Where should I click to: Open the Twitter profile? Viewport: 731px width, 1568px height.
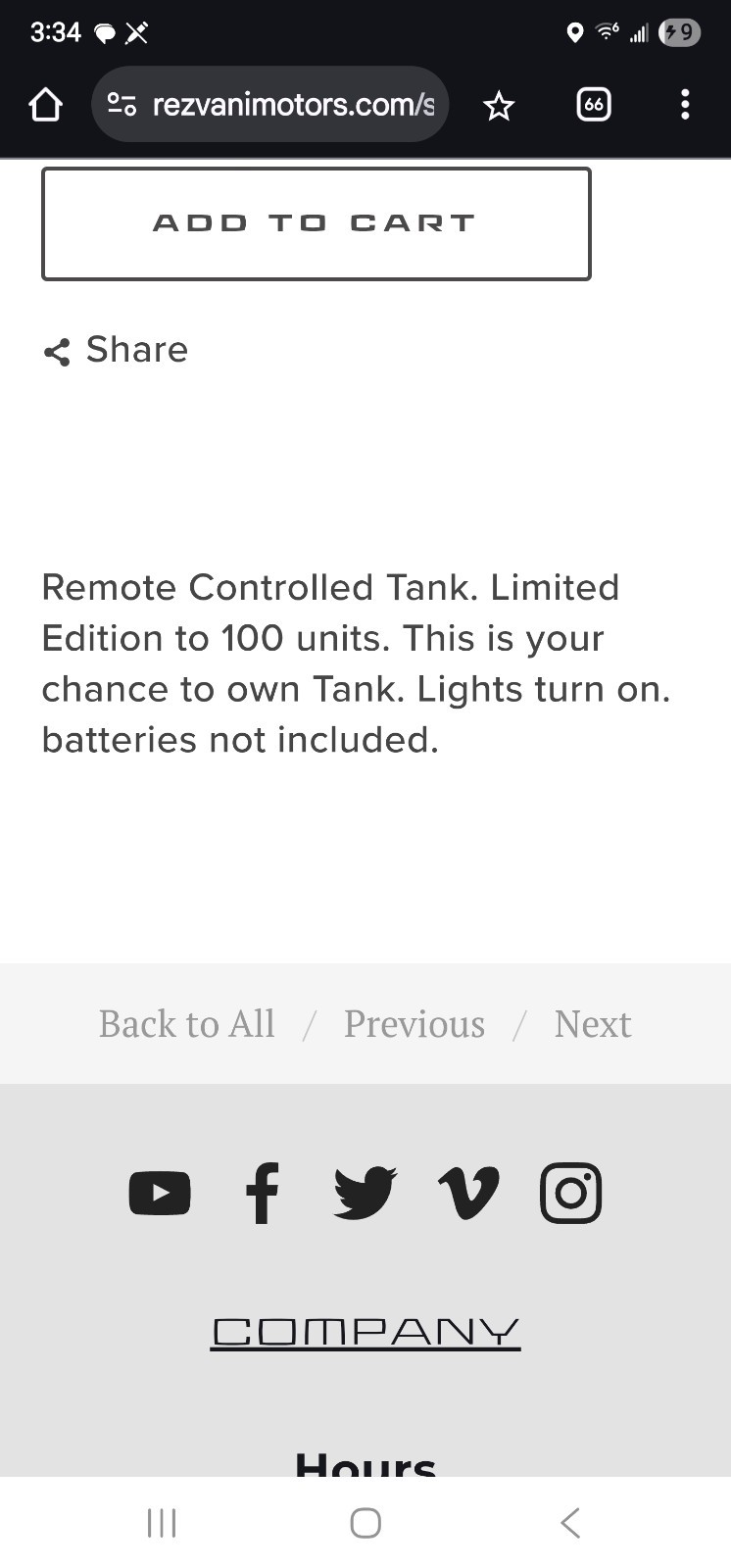[365, 1194]
